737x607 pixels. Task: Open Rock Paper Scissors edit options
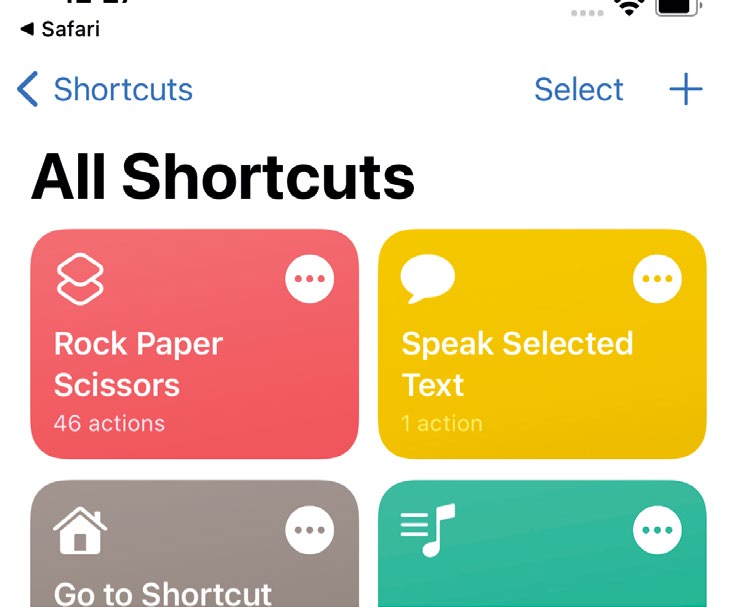coord(309,279)
